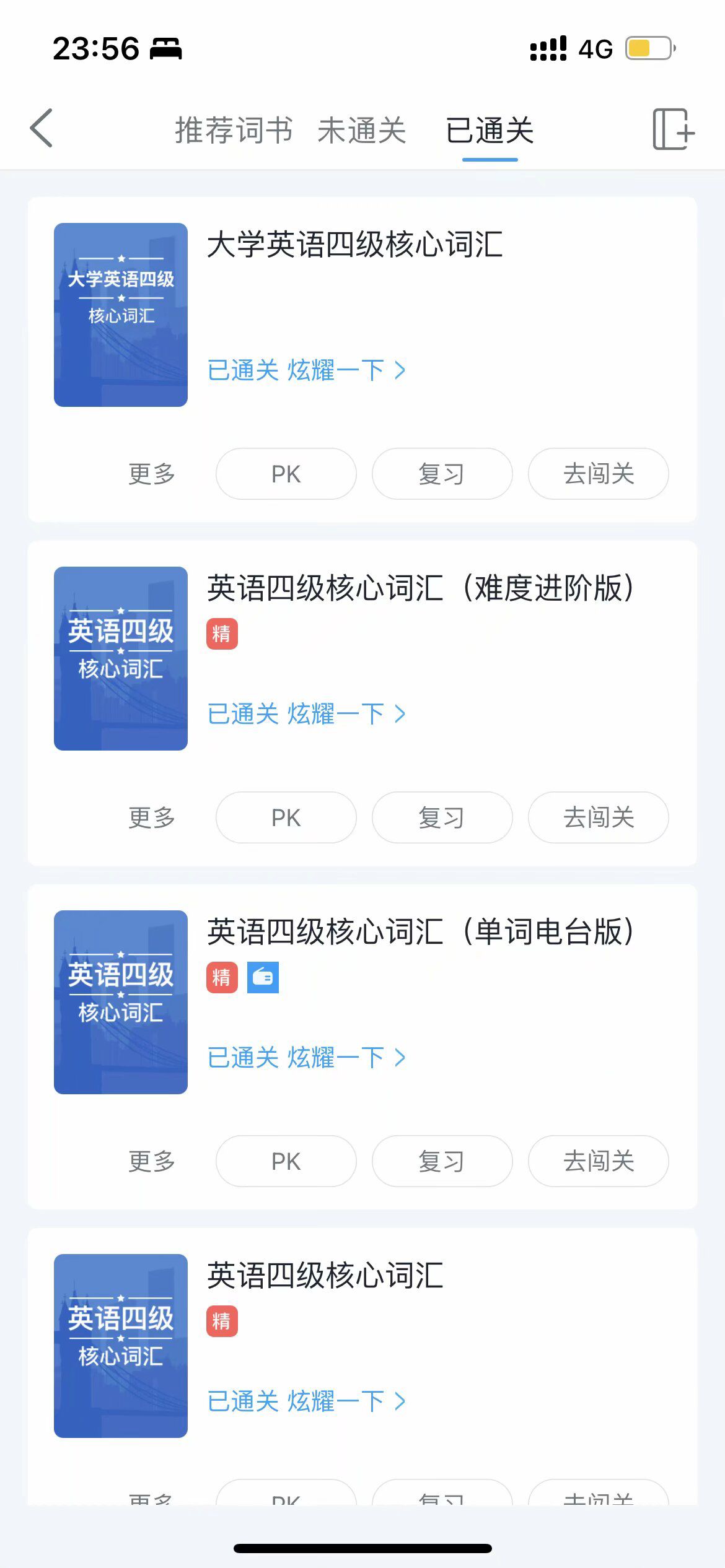Screen dimensions: 725x1568
Task: Open 更多 for 单词电台版
Action: pyautogui.click(x=152, y=1161)
